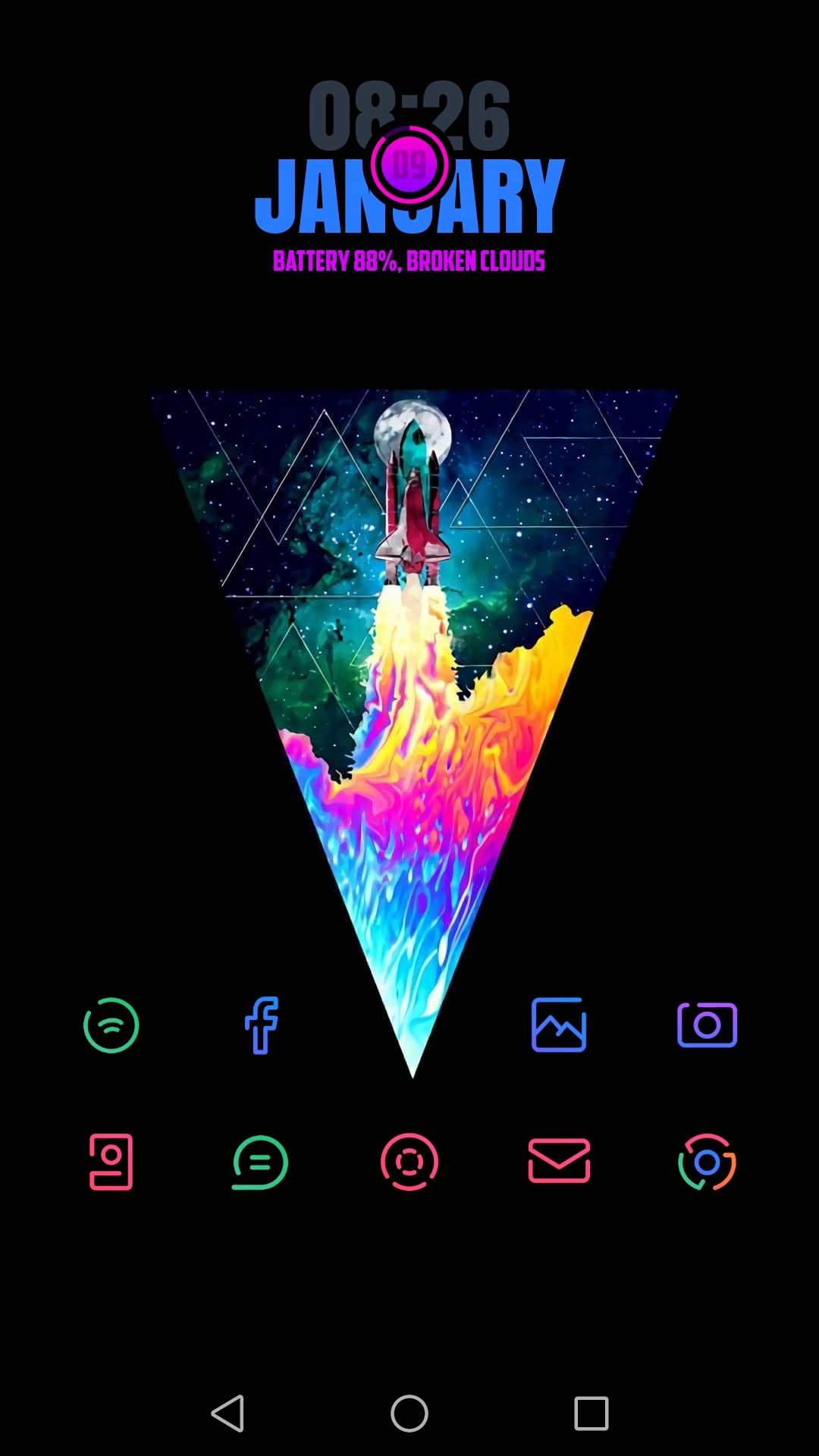Open the recent apps view
819x1456 pixels.
click(x=591, y=1414)
